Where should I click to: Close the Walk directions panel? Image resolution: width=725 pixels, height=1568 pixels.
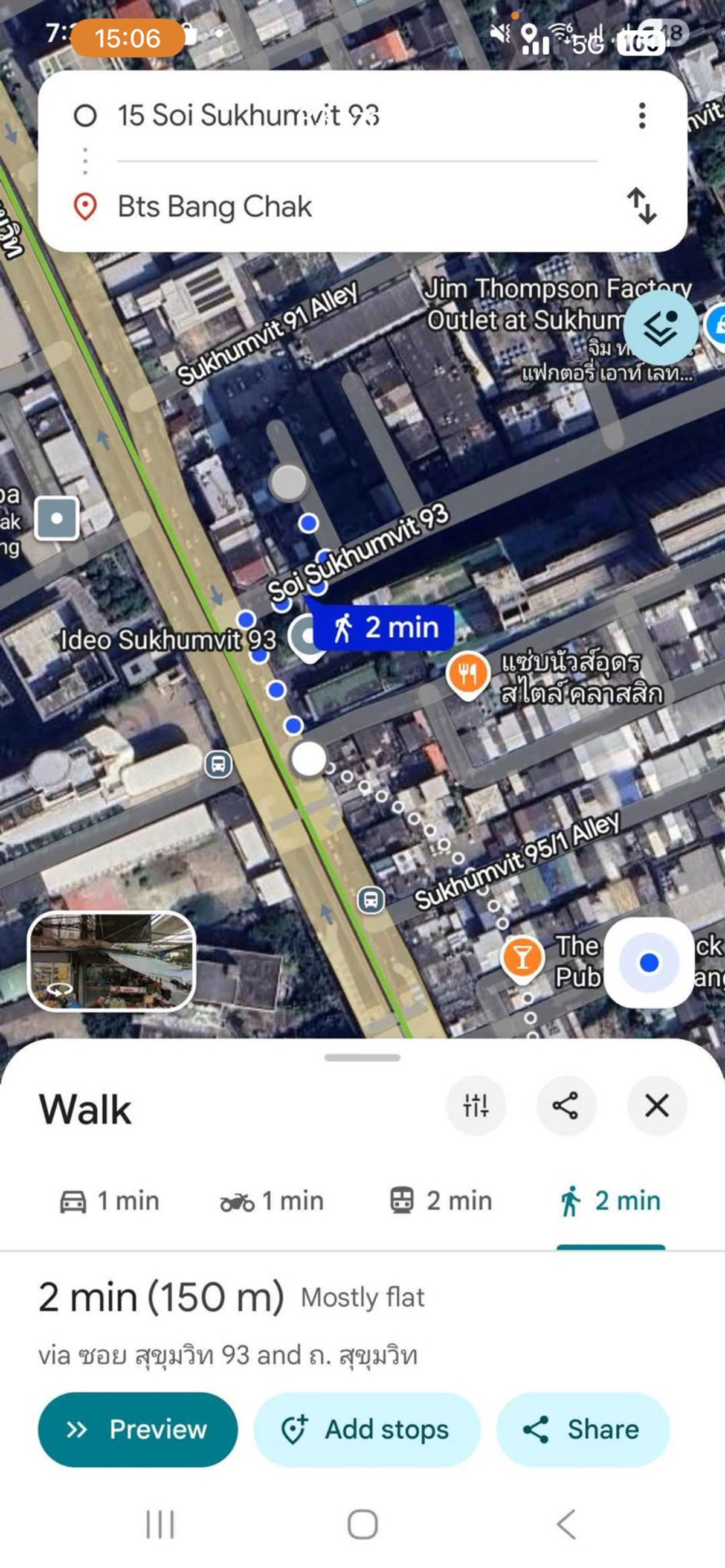click(x=656, y=1105)
